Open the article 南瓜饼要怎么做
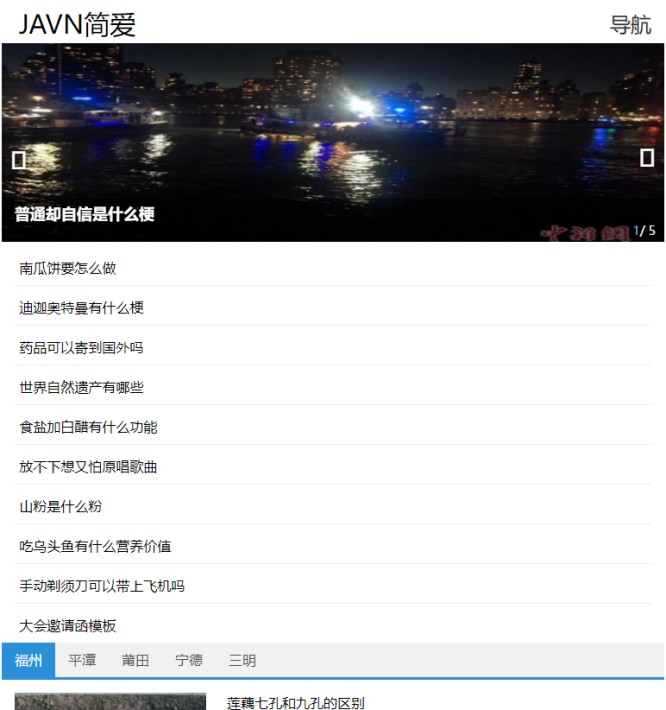The width and height of the screenshot is (666, 710). coord(68,268)
